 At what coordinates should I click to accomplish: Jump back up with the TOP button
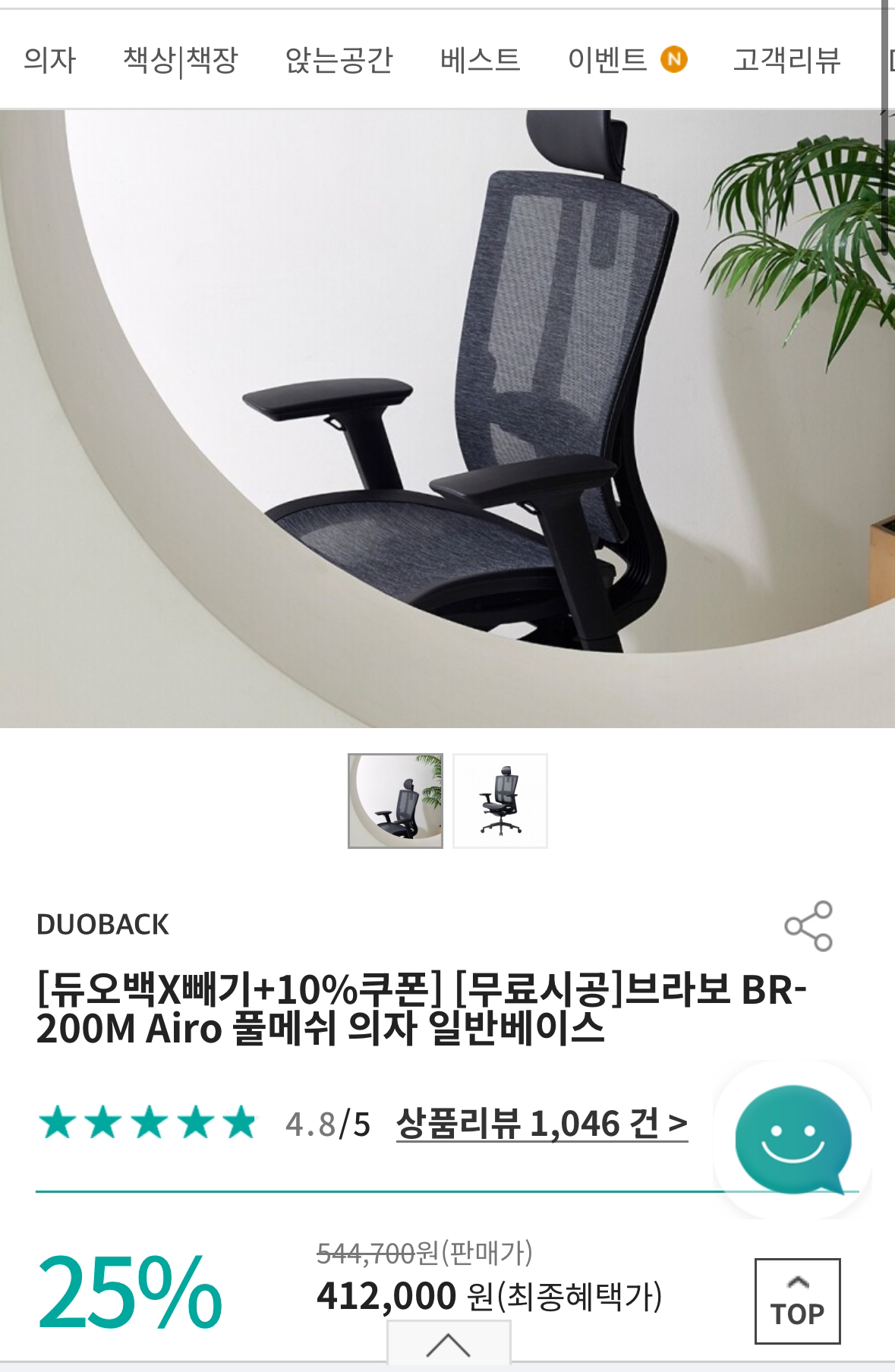(x=797, y=1301)
